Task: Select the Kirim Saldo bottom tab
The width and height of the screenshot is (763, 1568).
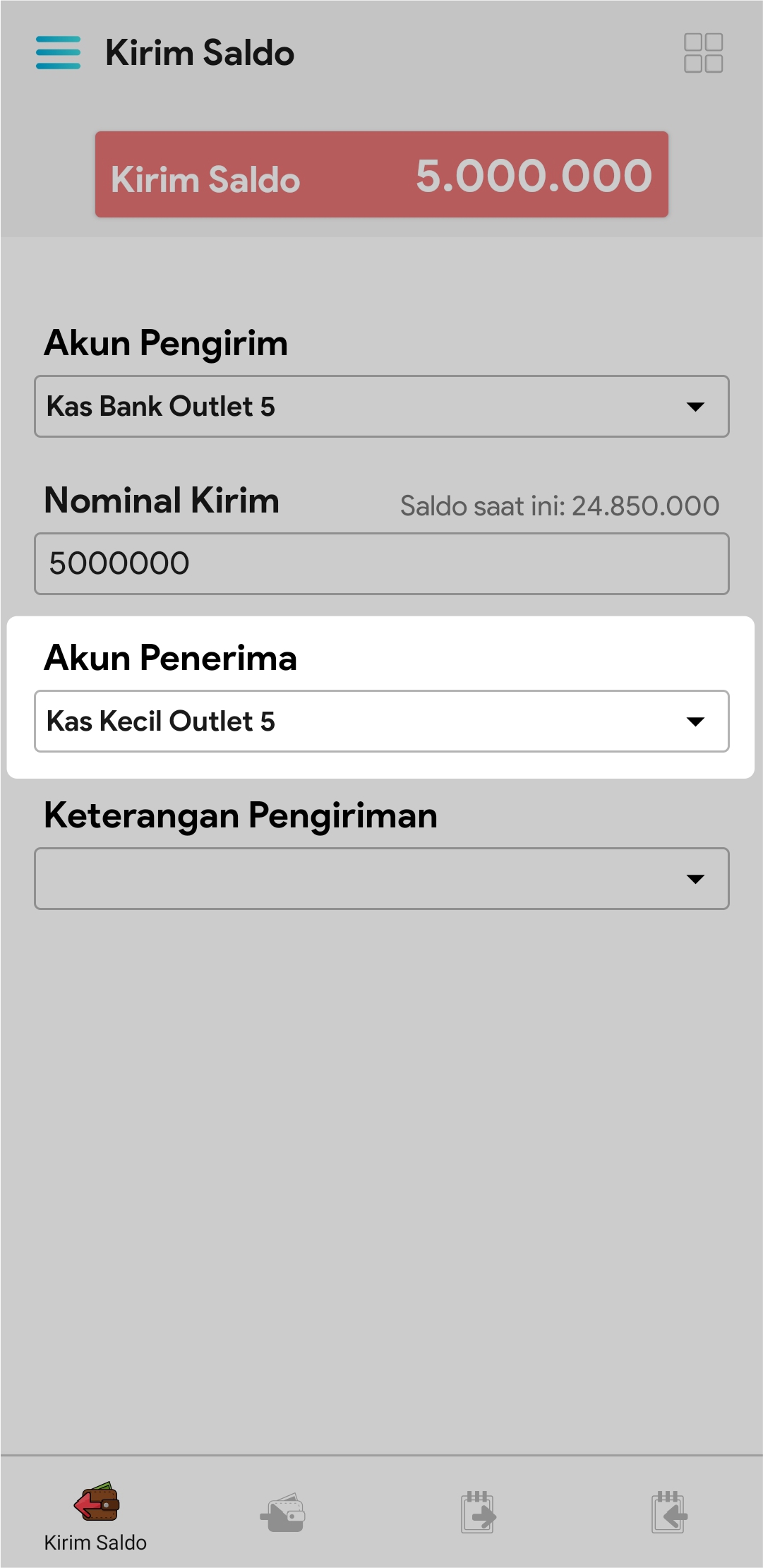Action: click(x=96, y=1515)
